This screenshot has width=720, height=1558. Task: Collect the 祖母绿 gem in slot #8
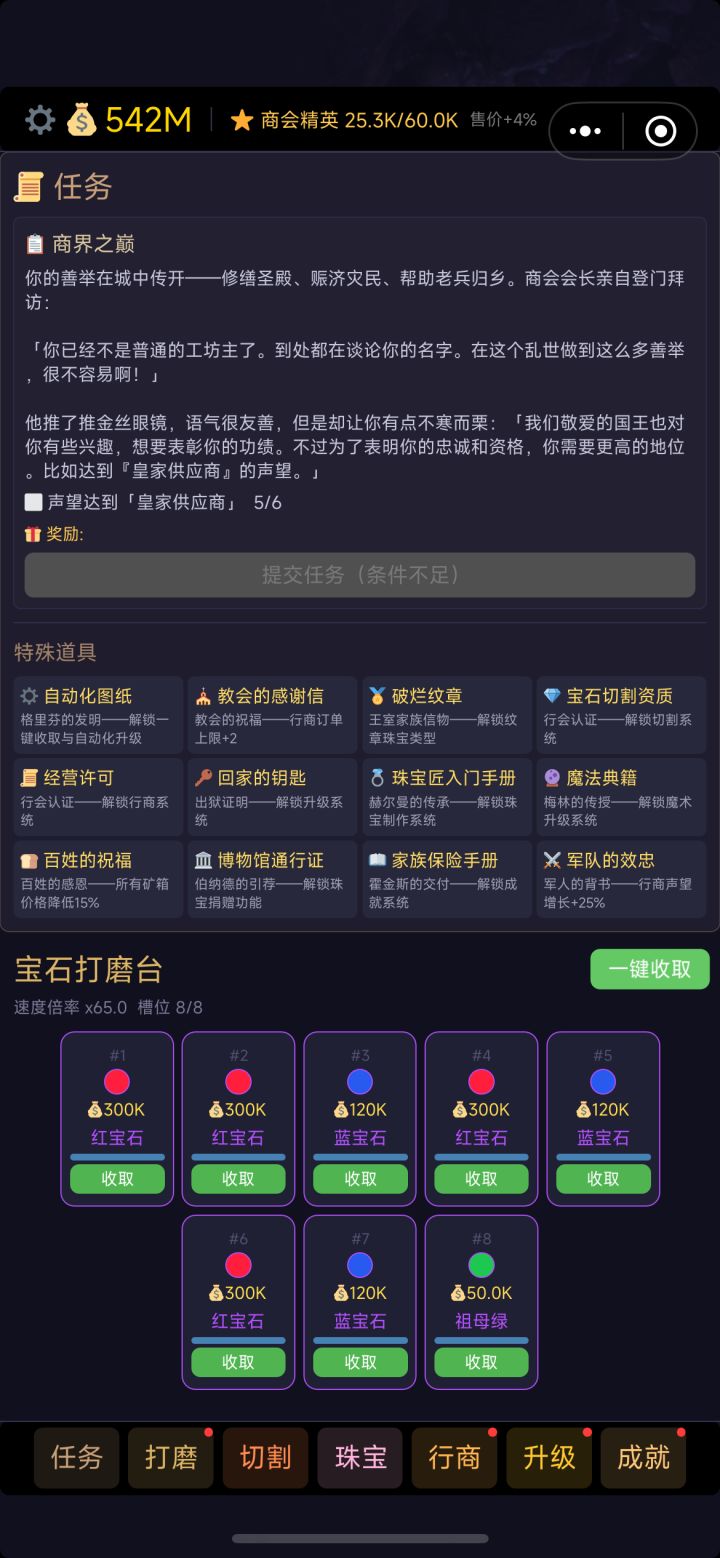(x=481, y=1361)
